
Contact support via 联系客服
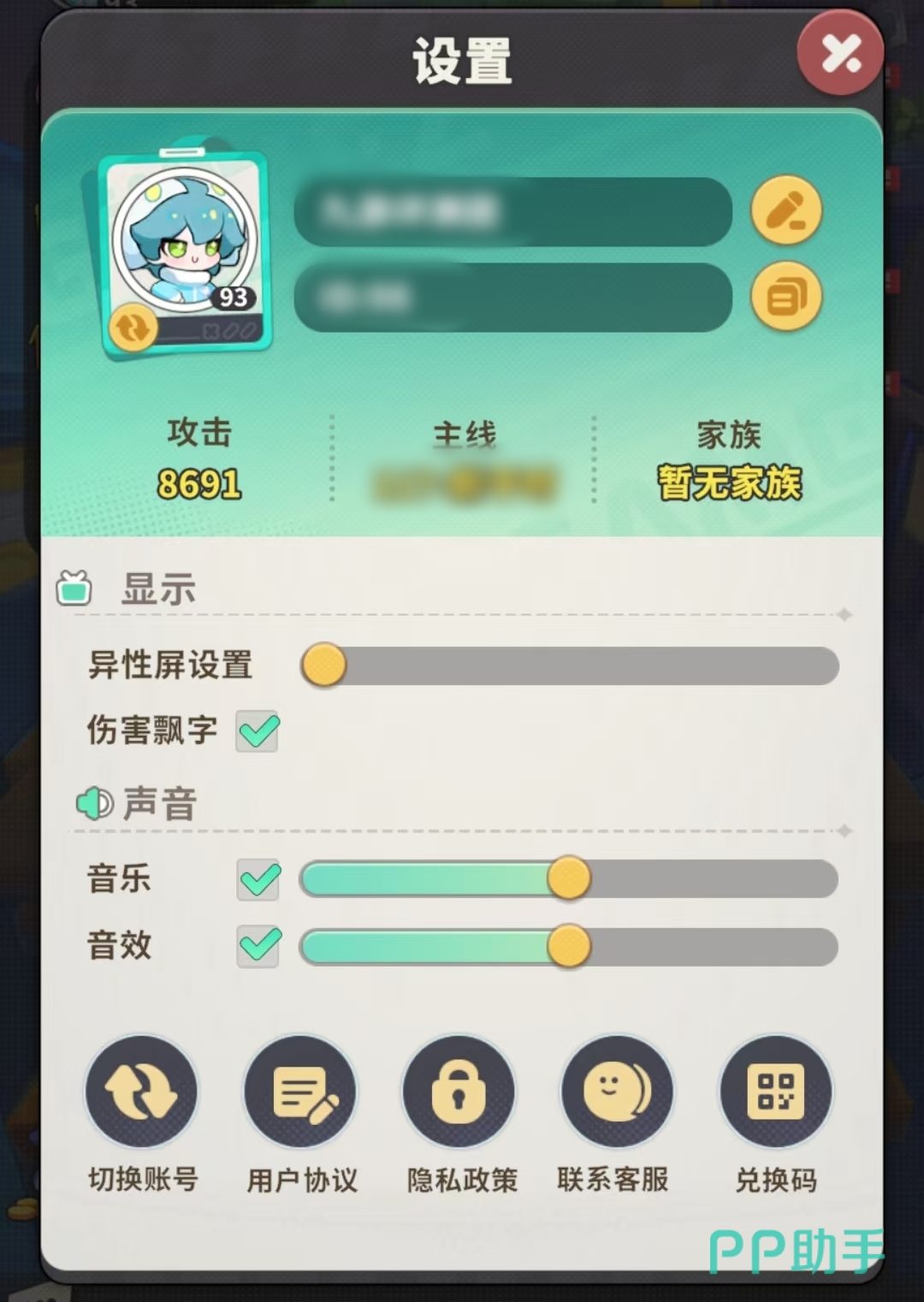tap(617, 1092)
